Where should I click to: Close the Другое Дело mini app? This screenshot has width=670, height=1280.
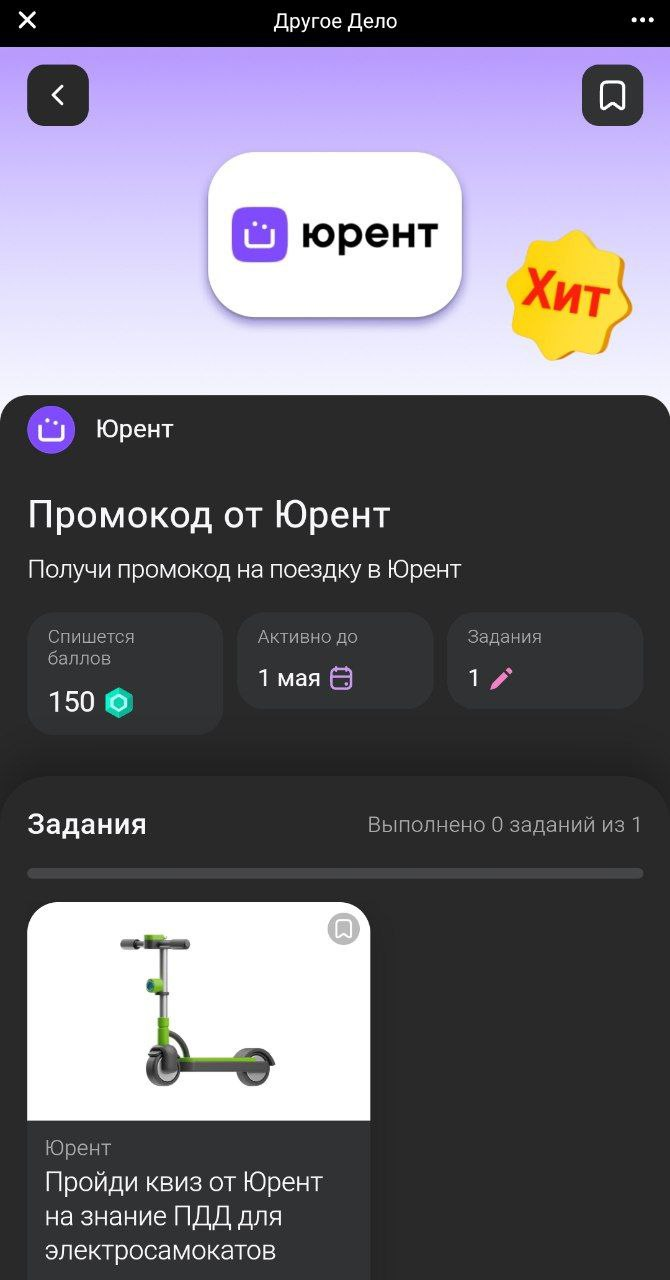[x=27, y=20]
